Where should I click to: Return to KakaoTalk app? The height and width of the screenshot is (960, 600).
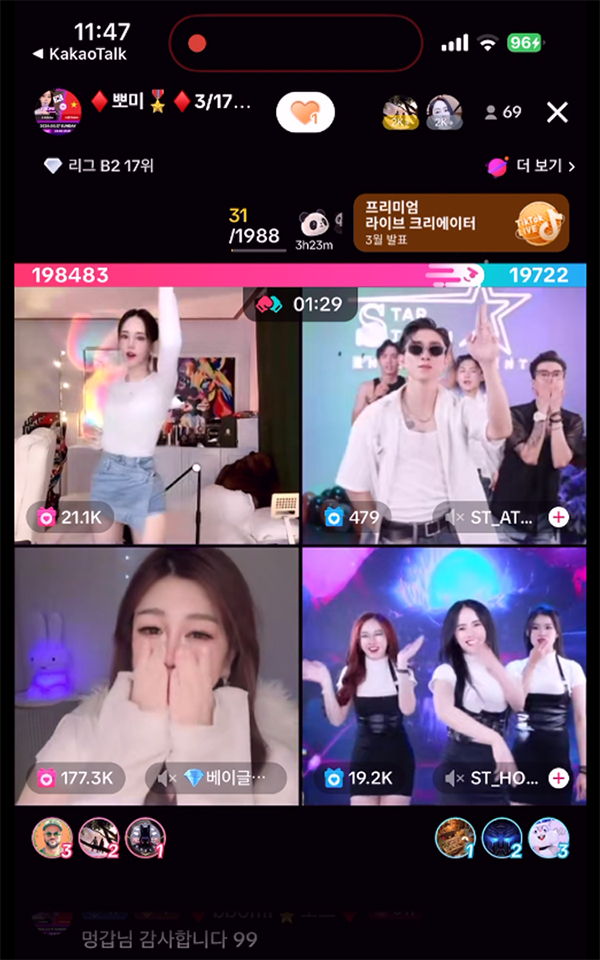pyautogui.click(x=80, y=54)
